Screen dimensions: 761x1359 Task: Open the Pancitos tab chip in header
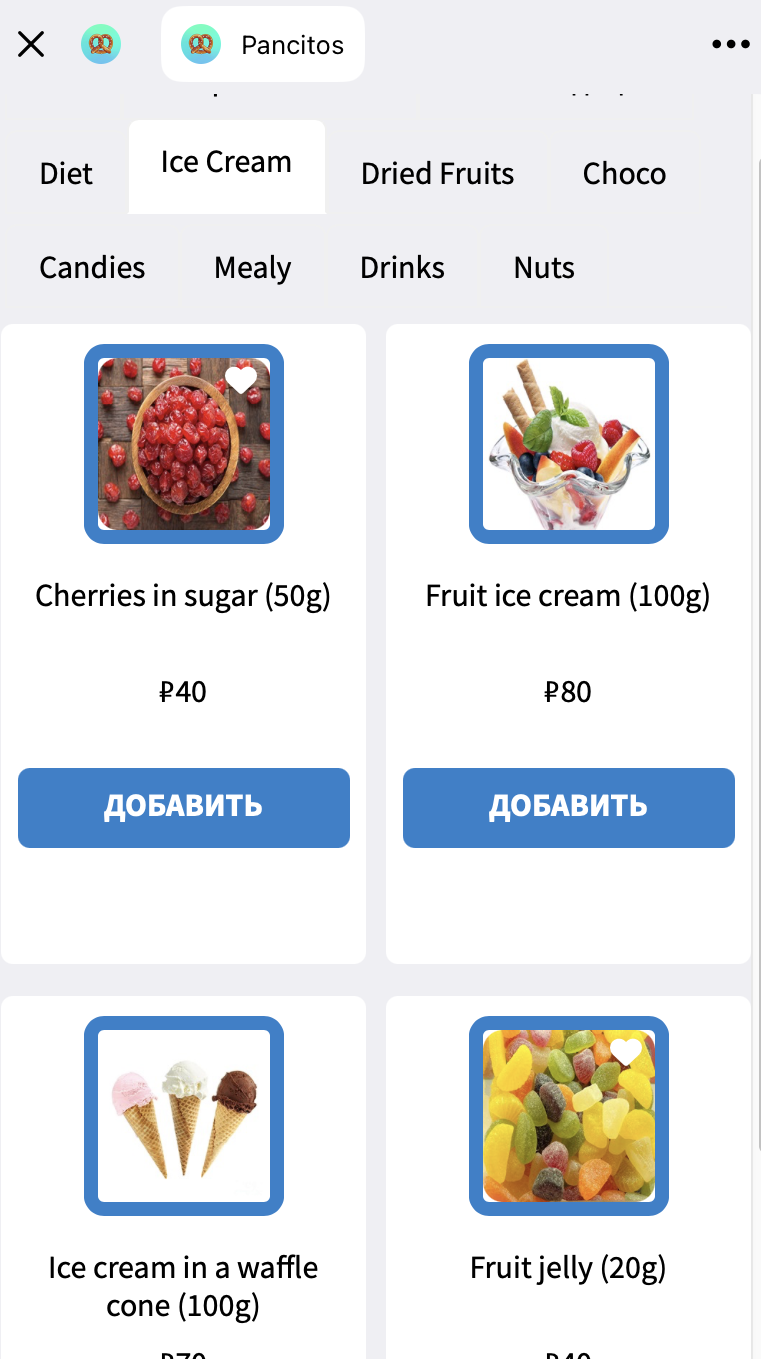pos(263,44)
